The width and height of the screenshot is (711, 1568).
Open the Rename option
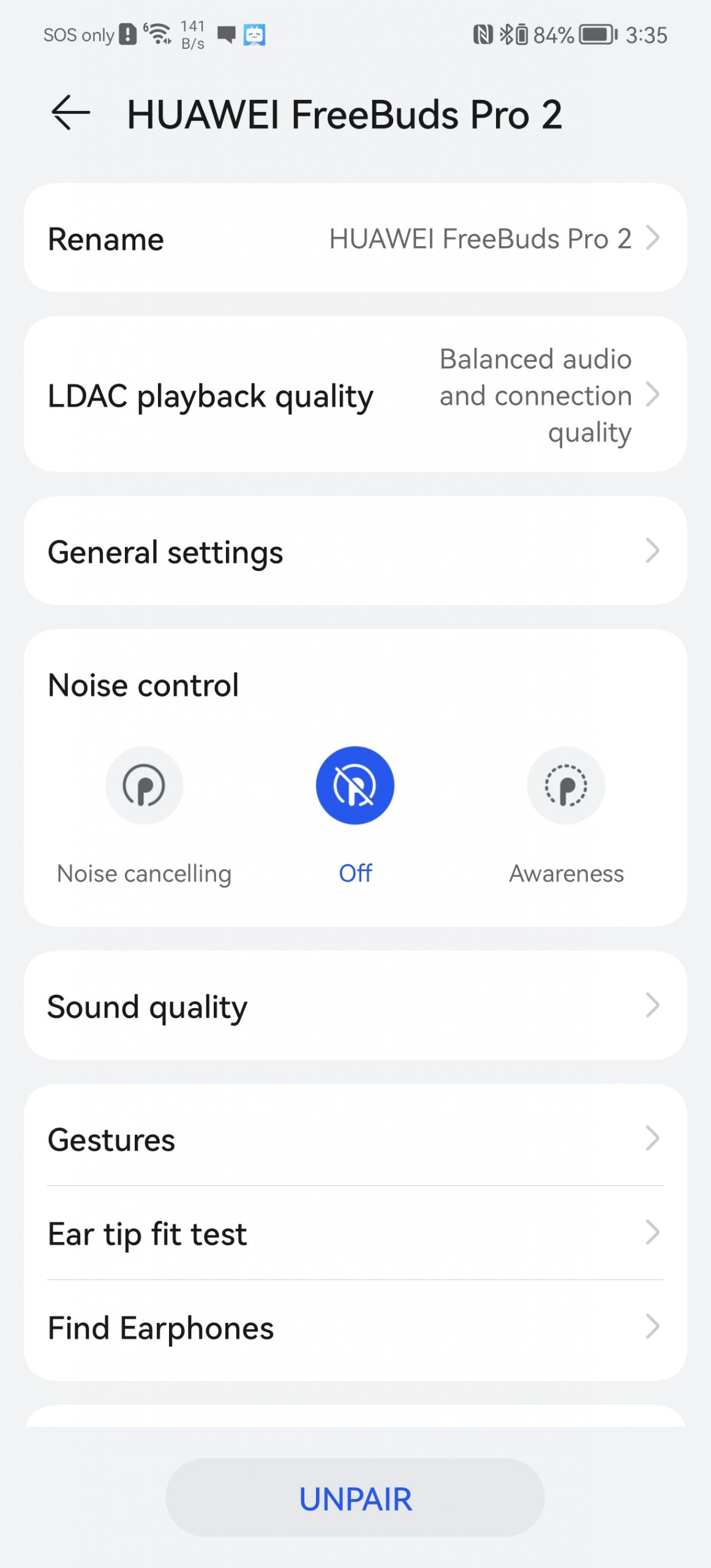click(355, 238)
